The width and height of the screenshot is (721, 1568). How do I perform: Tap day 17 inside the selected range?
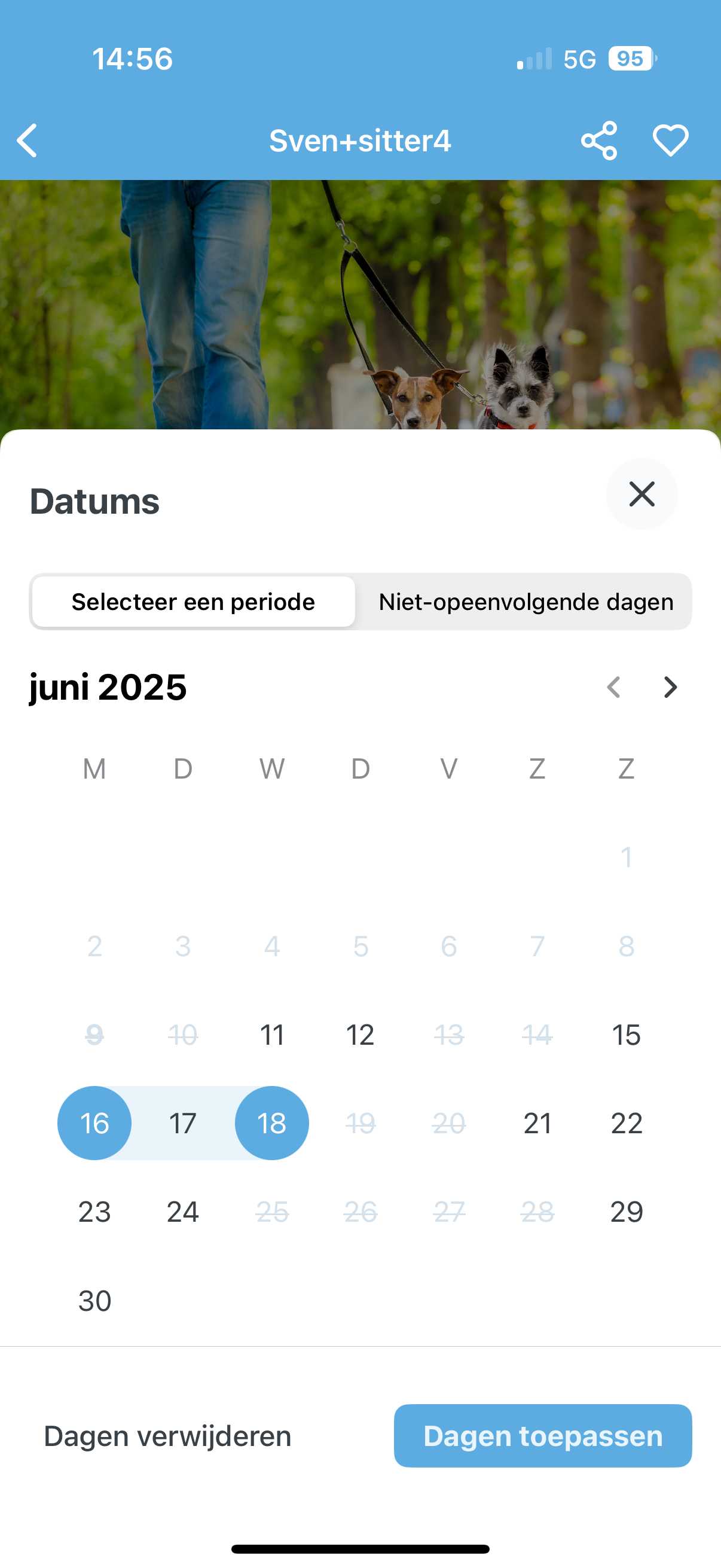[182, 1123]
